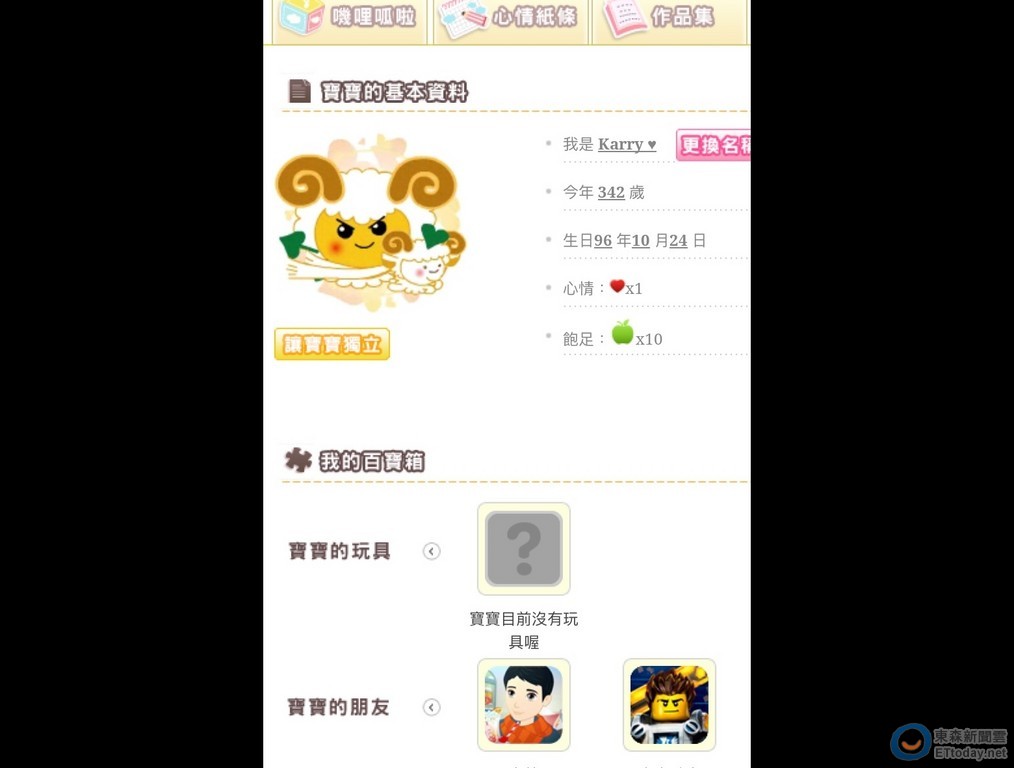Screen dimensions: 1014x768
Task: Switch to the 心情紙條 tab
Action: [x=510, y=19]
